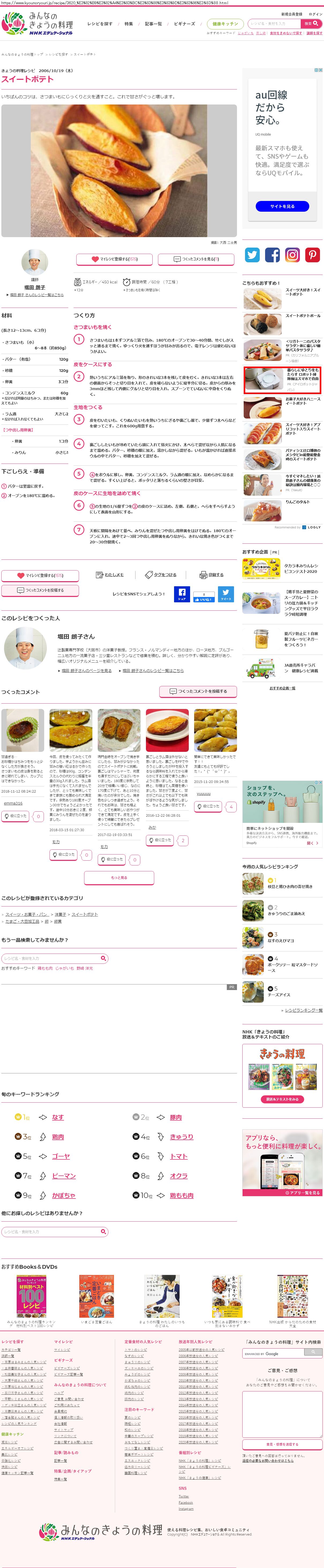324x1568 pixels.
Task: Open the Twitter icon in the sidebar
Action: click(252, 255)
